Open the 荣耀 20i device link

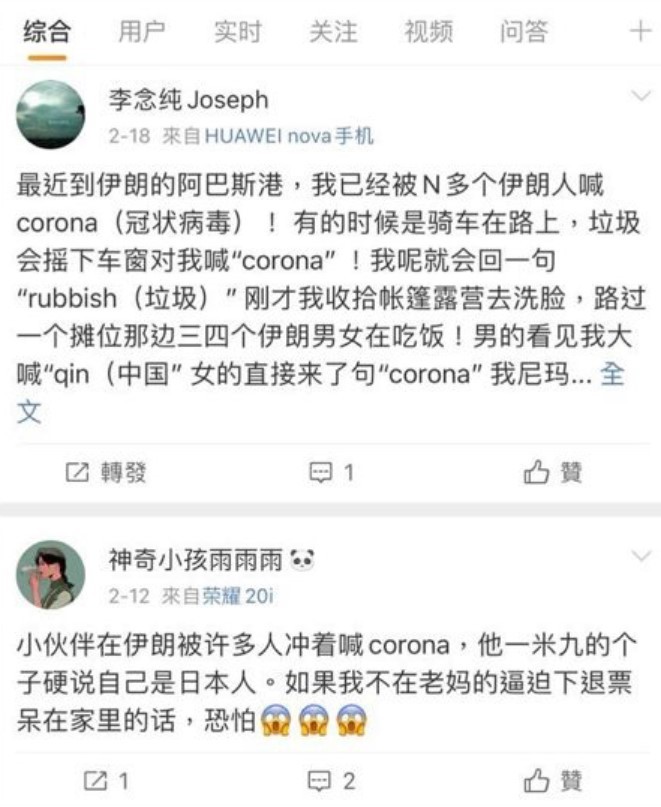[x=238, y=596]
